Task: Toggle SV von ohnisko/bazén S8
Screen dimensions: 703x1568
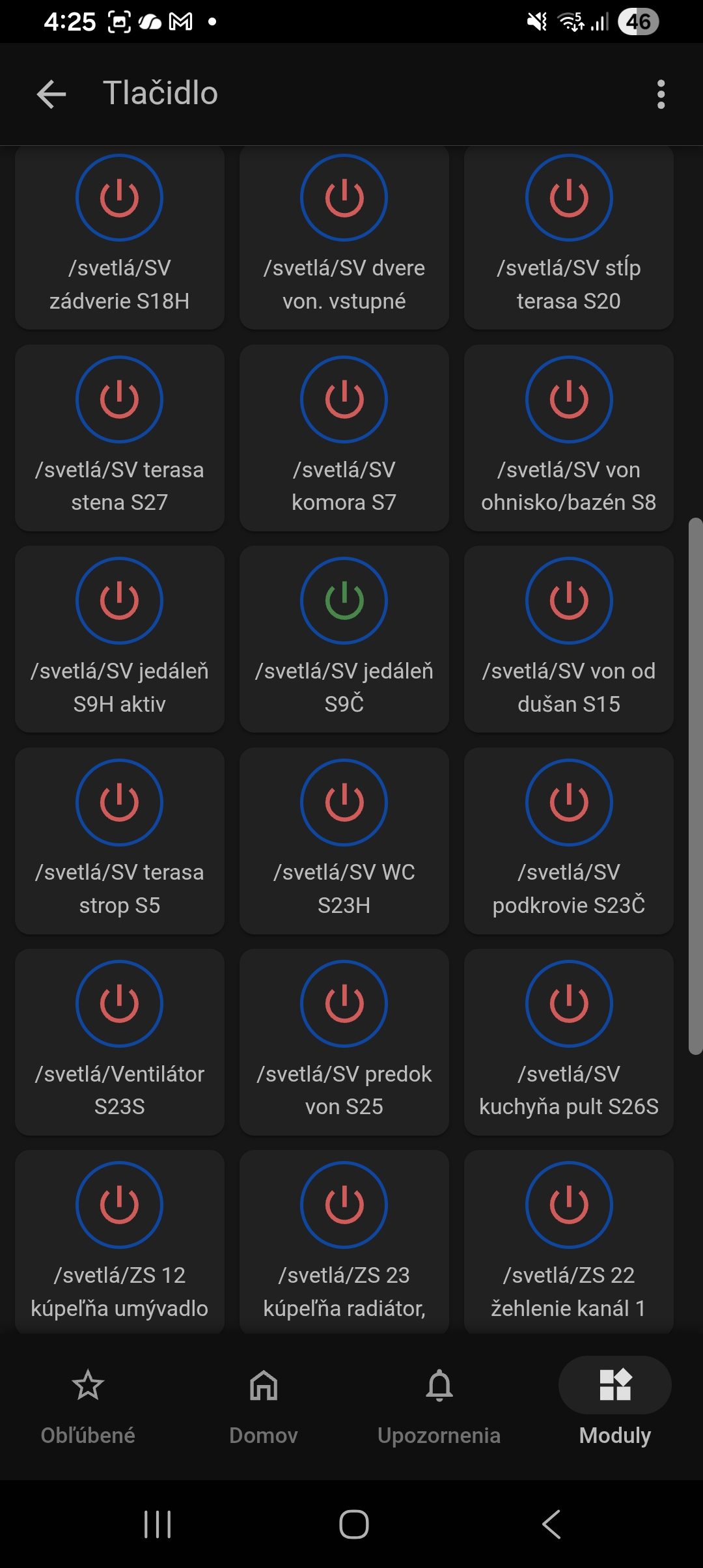Action: pyautogui.click(x=569, y=399)
